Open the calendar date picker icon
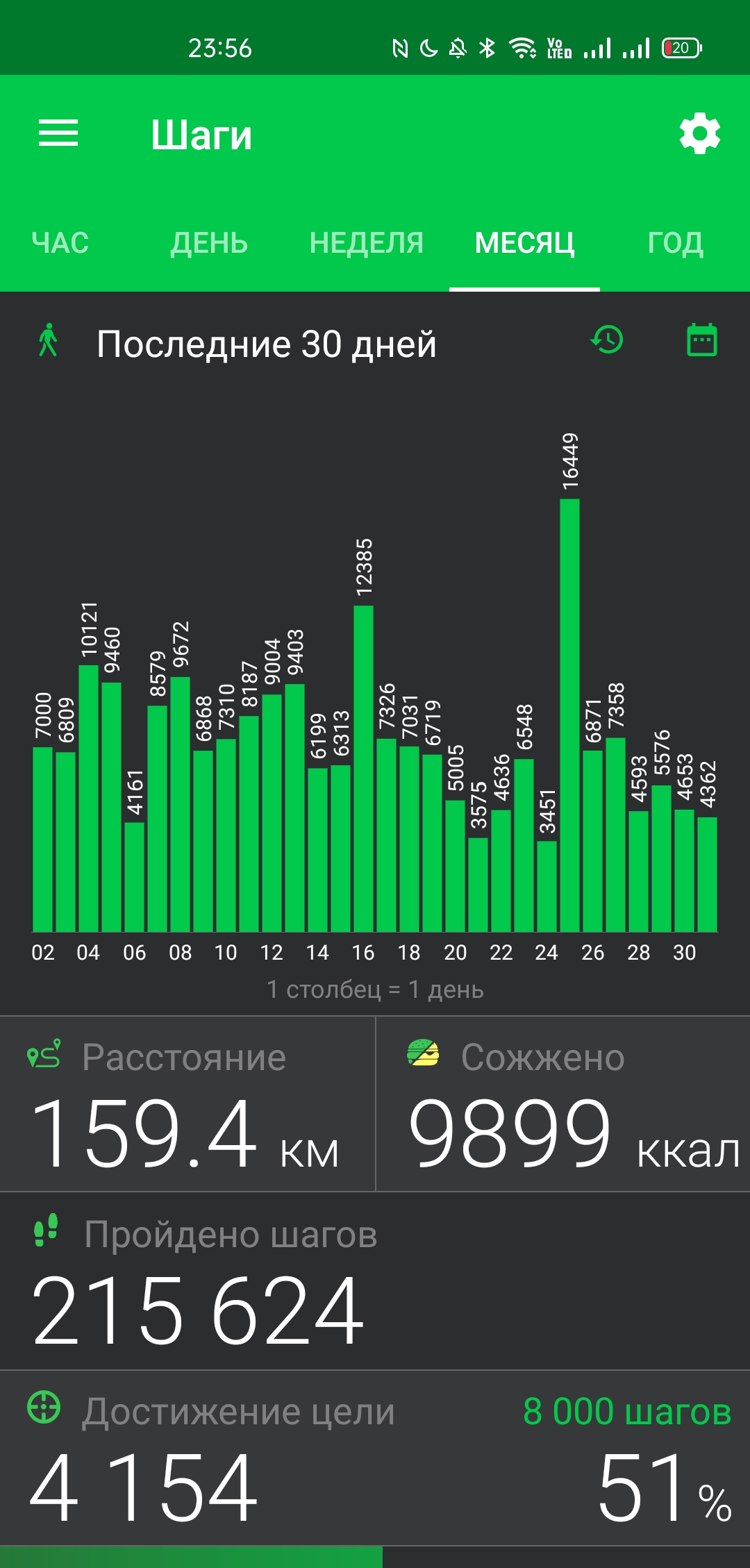This screenshot has width=750, height=1568. pyautogui.click(x=702, y=340)
